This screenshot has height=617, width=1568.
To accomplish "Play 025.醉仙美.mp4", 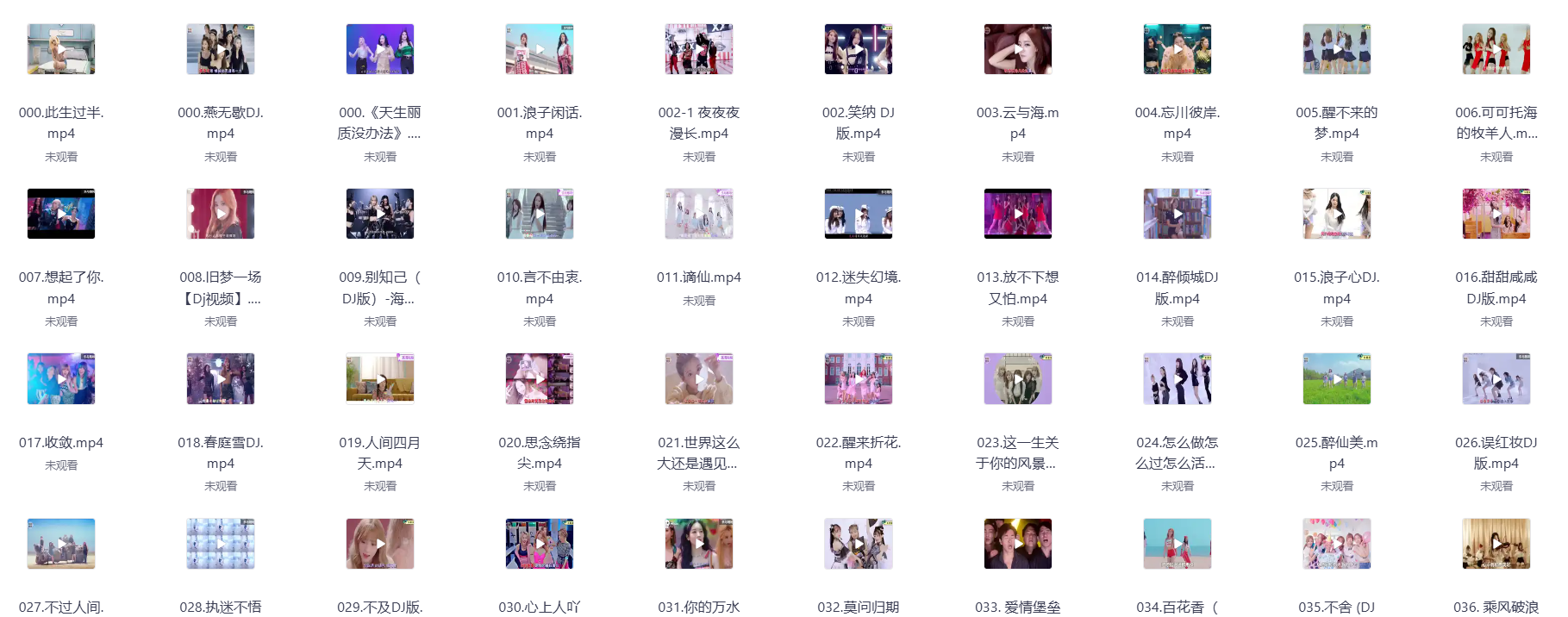I will pyautogui.click(x=1337, y=378).
